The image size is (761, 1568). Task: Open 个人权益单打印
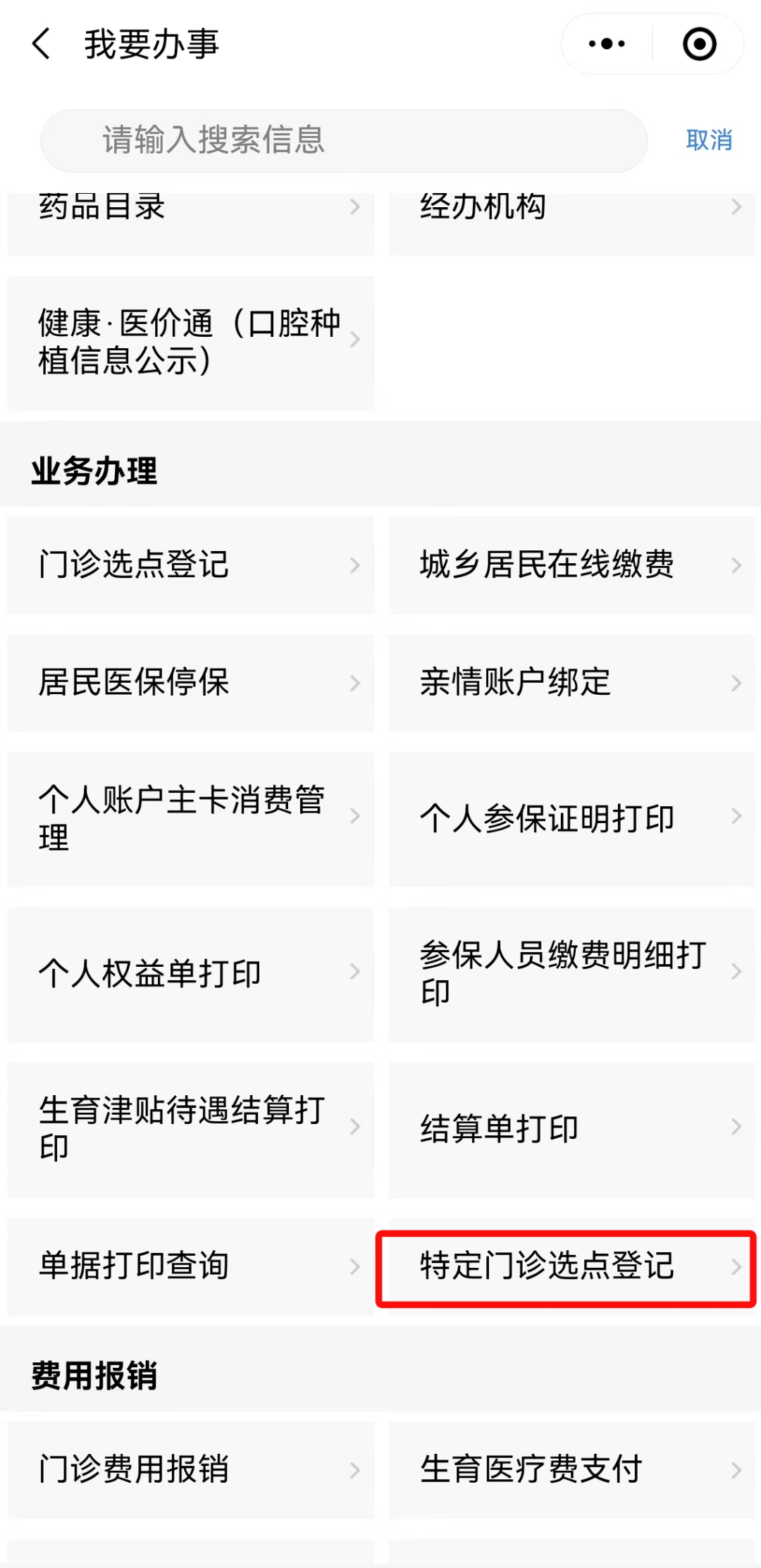tap(190, 973)
